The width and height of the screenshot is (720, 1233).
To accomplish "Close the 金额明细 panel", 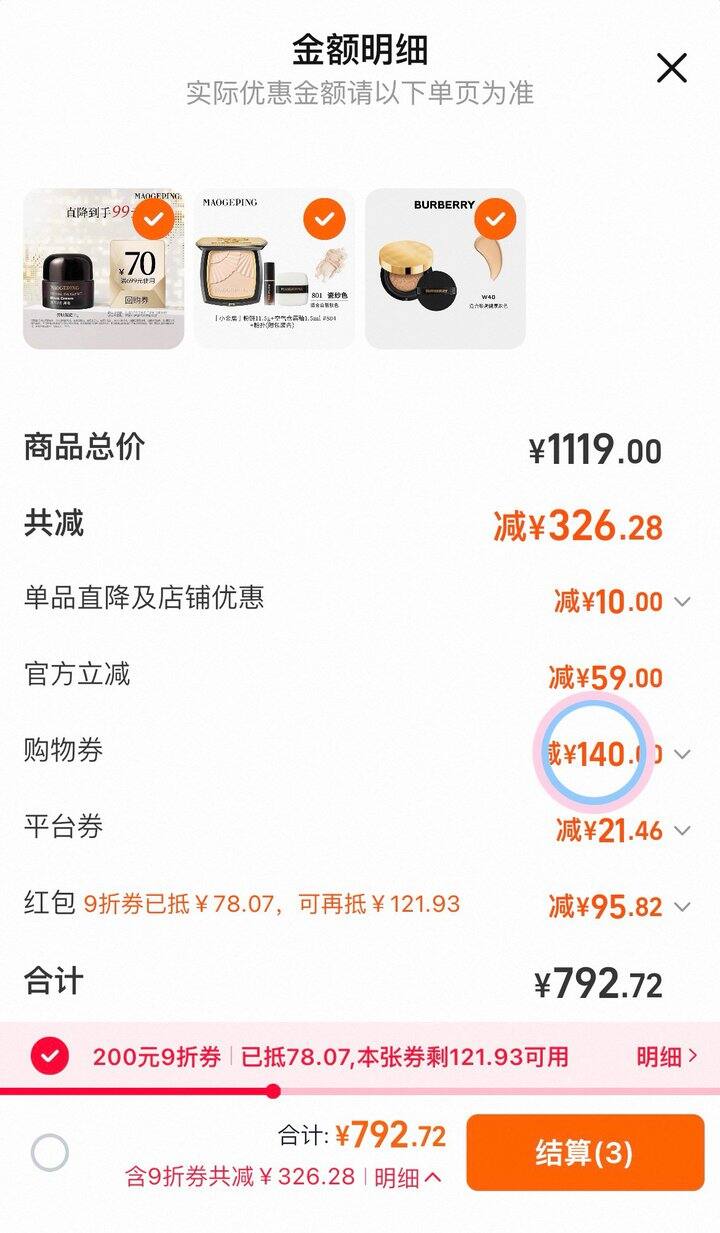I will [671, 68].
